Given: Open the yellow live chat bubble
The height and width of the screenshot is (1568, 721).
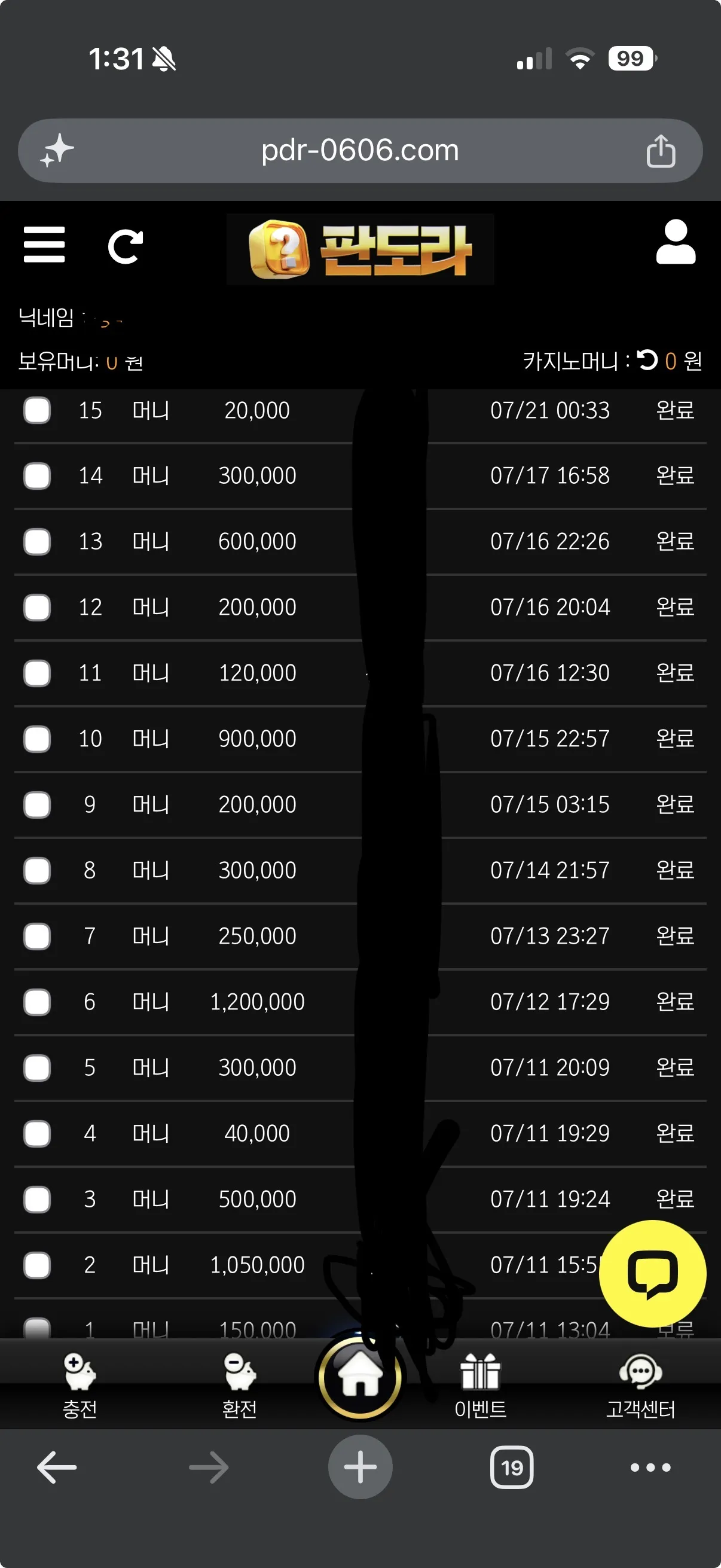Looking at the screenshot, I should [x=652, y=1273].
